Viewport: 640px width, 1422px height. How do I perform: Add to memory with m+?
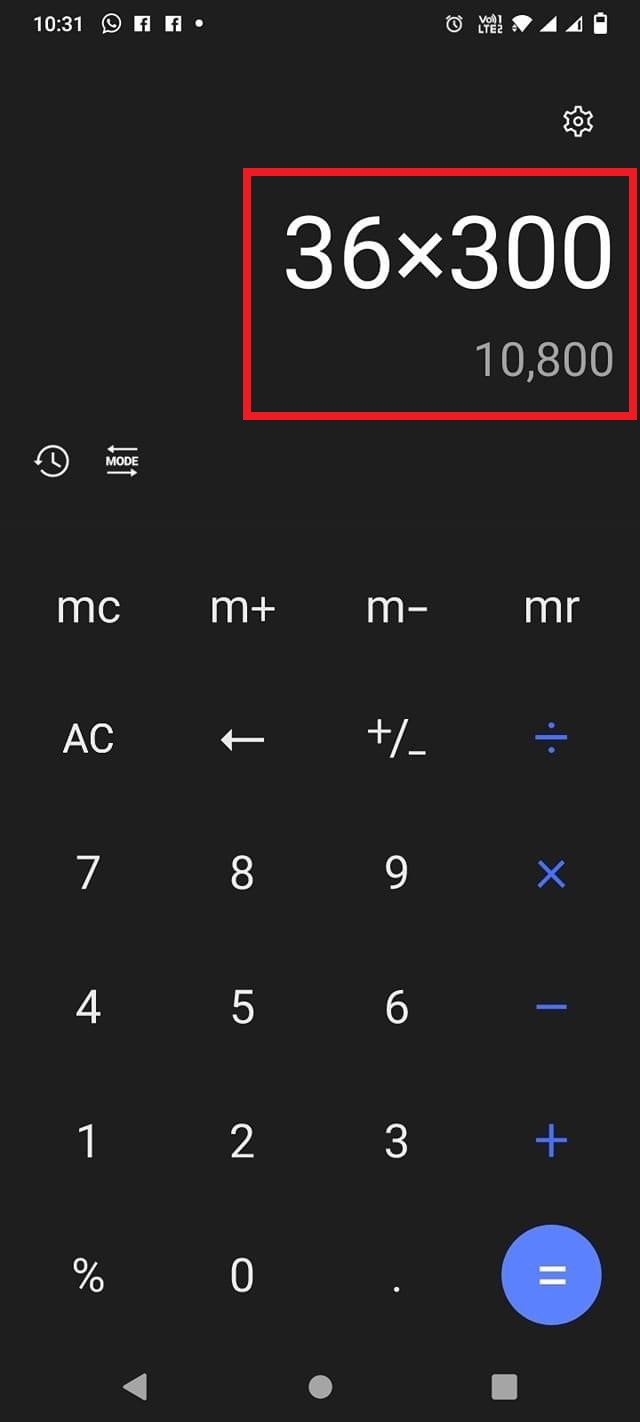coord(242,608)
